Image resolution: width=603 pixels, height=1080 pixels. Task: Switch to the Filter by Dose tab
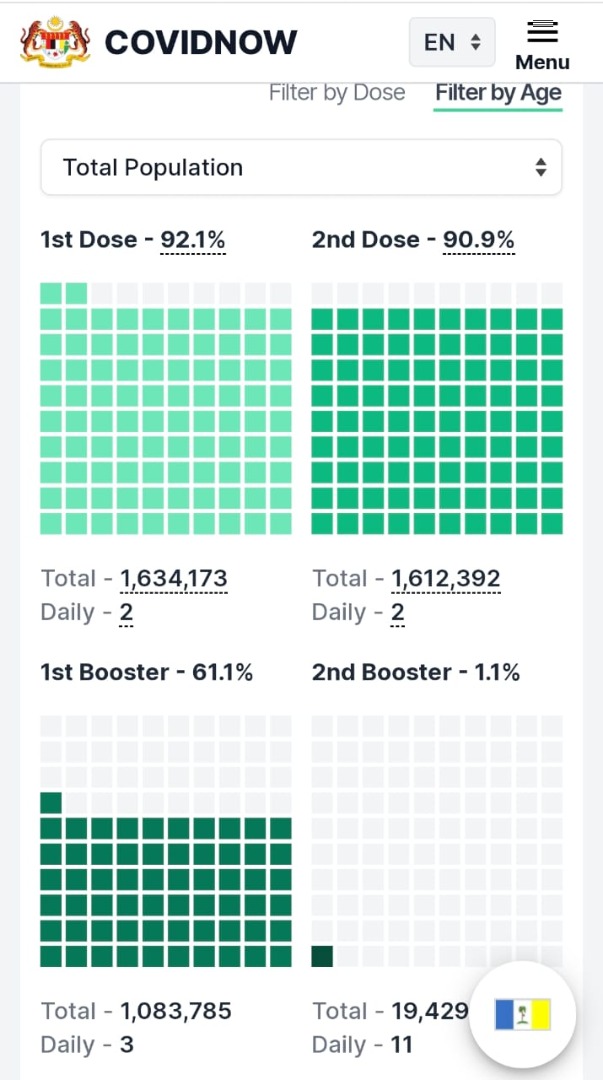tap(337, 92)
